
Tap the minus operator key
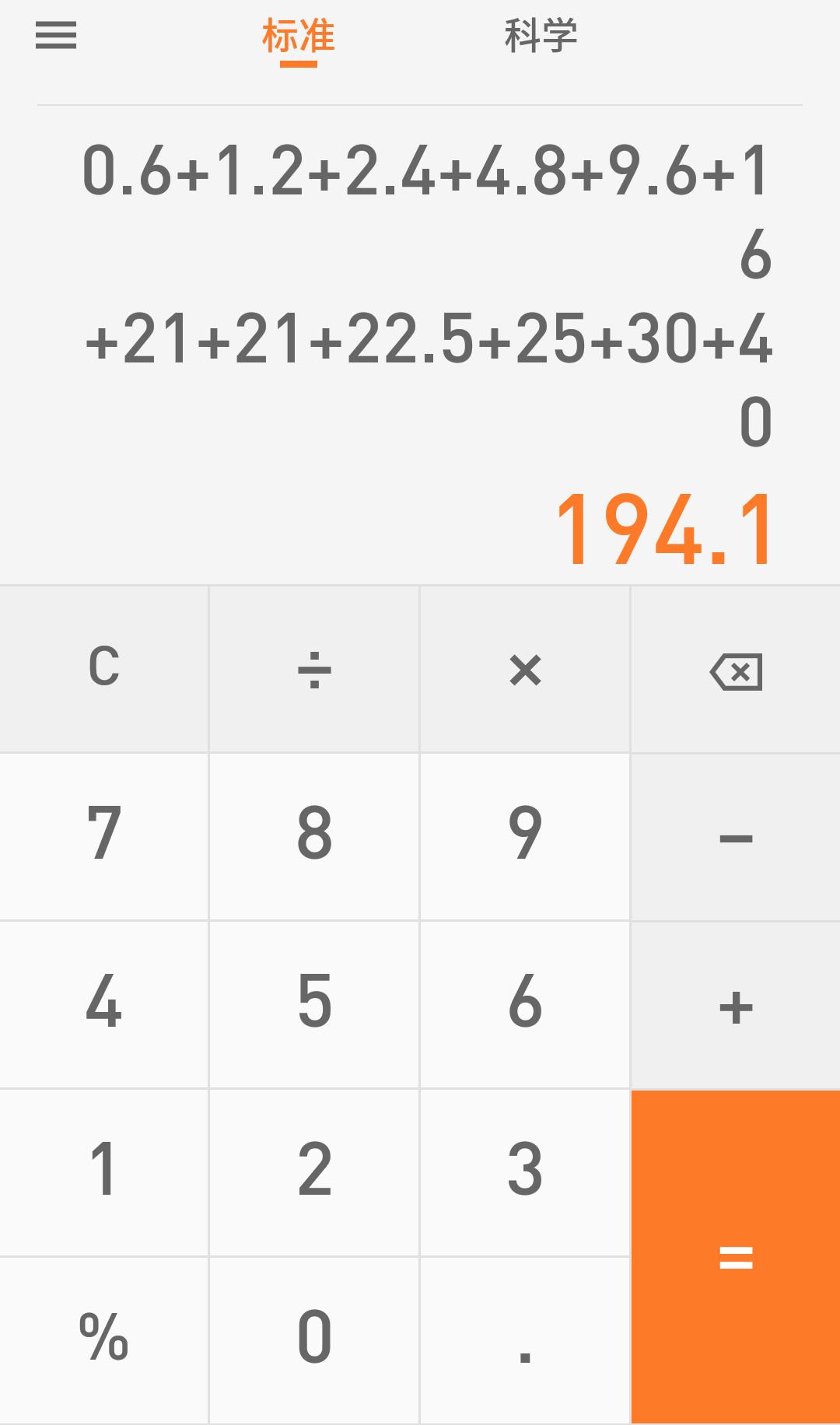736,837
